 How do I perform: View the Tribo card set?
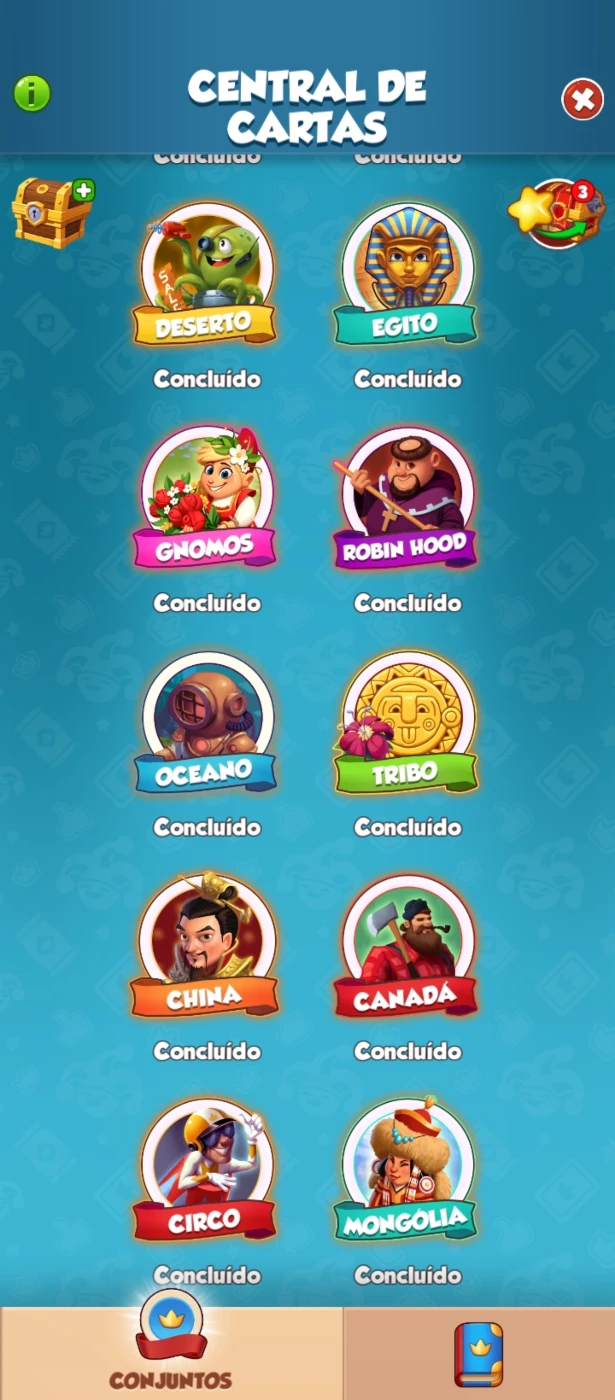point(405,722)
